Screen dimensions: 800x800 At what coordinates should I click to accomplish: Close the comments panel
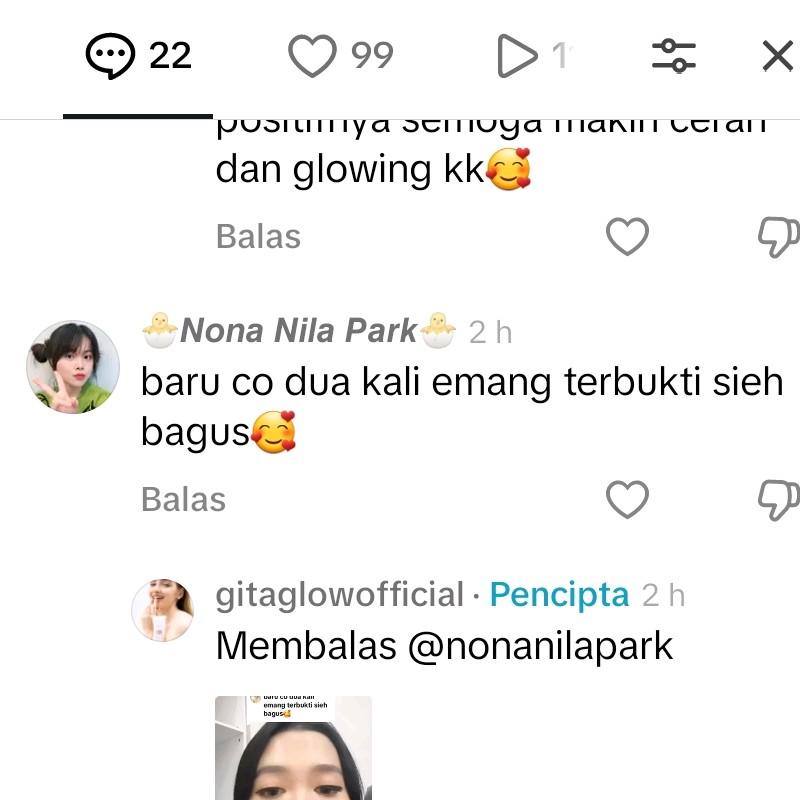pyautogui.click(x=777, y=57)
